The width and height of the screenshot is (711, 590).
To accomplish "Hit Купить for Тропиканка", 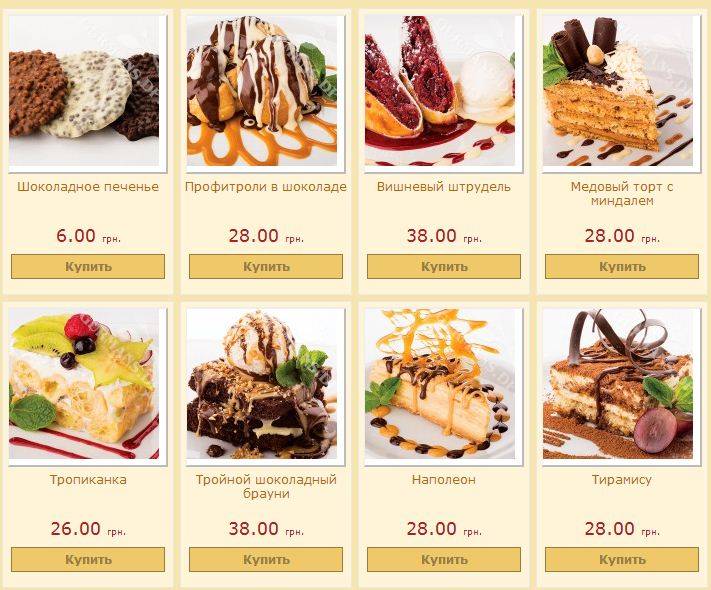I will pos(88,560).
